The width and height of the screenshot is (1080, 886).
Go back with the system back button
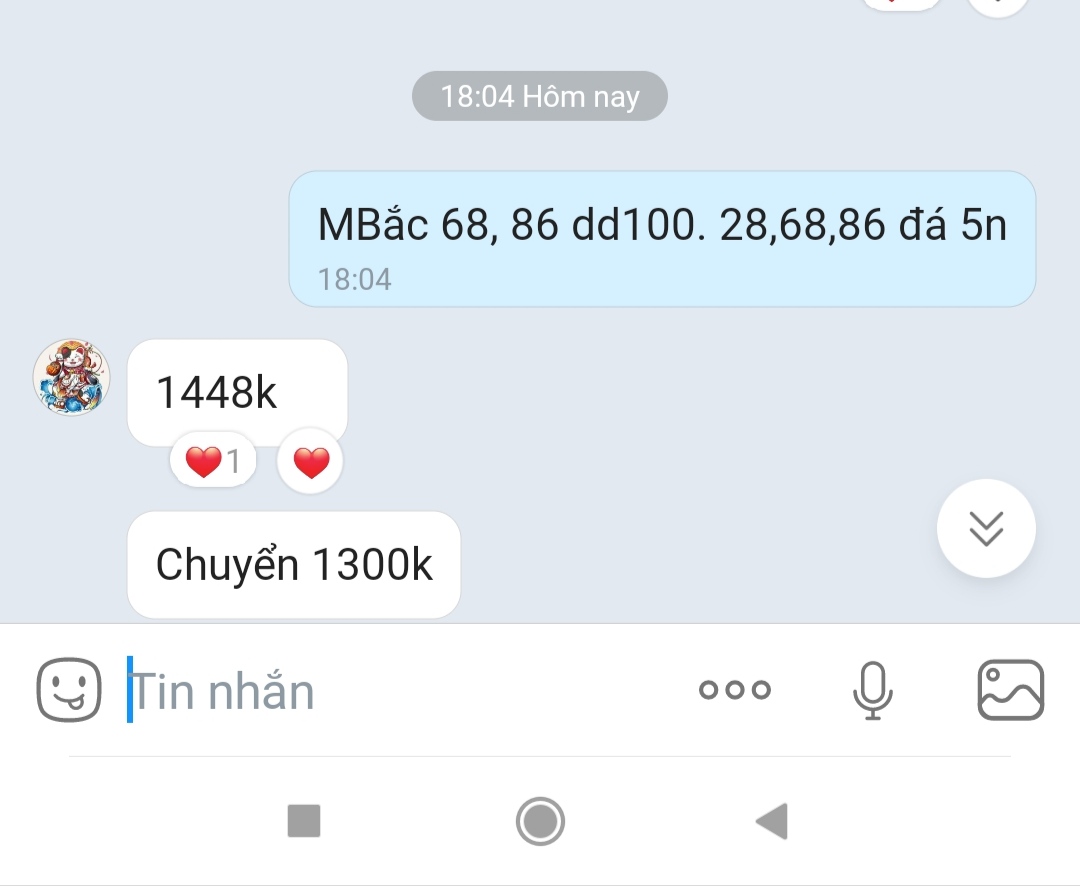click(772, 821)
